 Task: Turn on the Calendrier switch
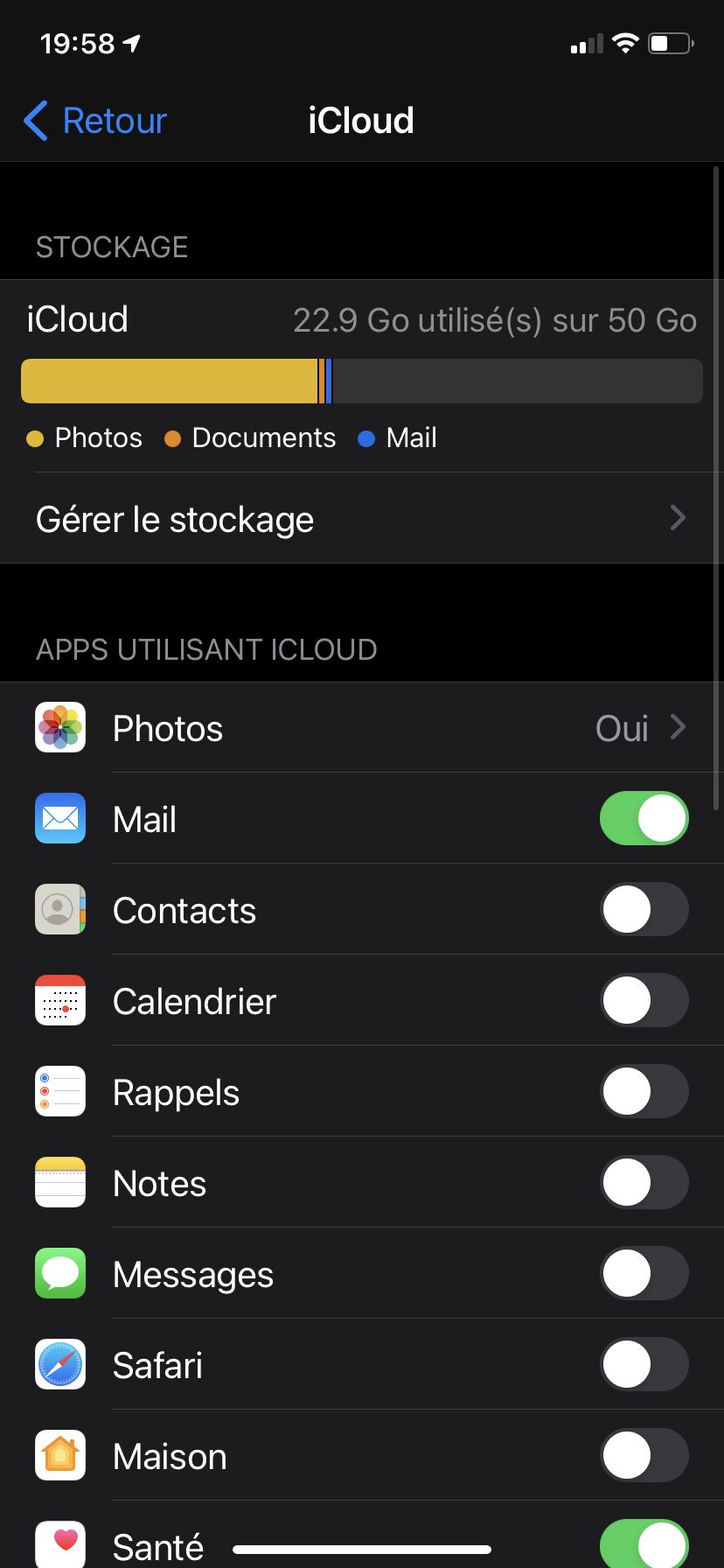tap(644, 1001)
